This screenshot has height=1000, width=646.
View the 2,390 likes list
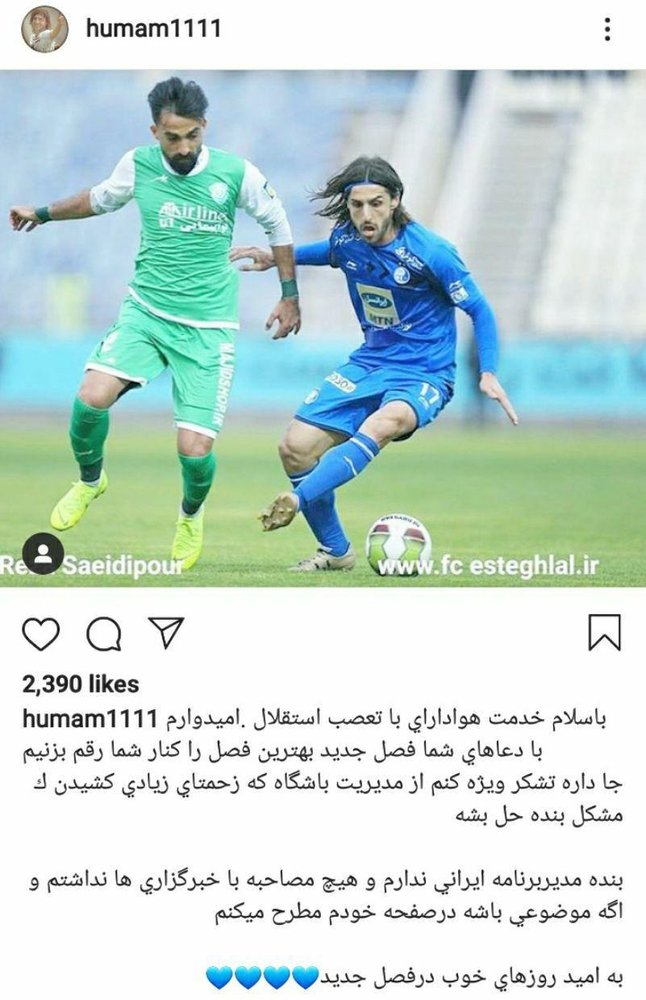point(80,684)
